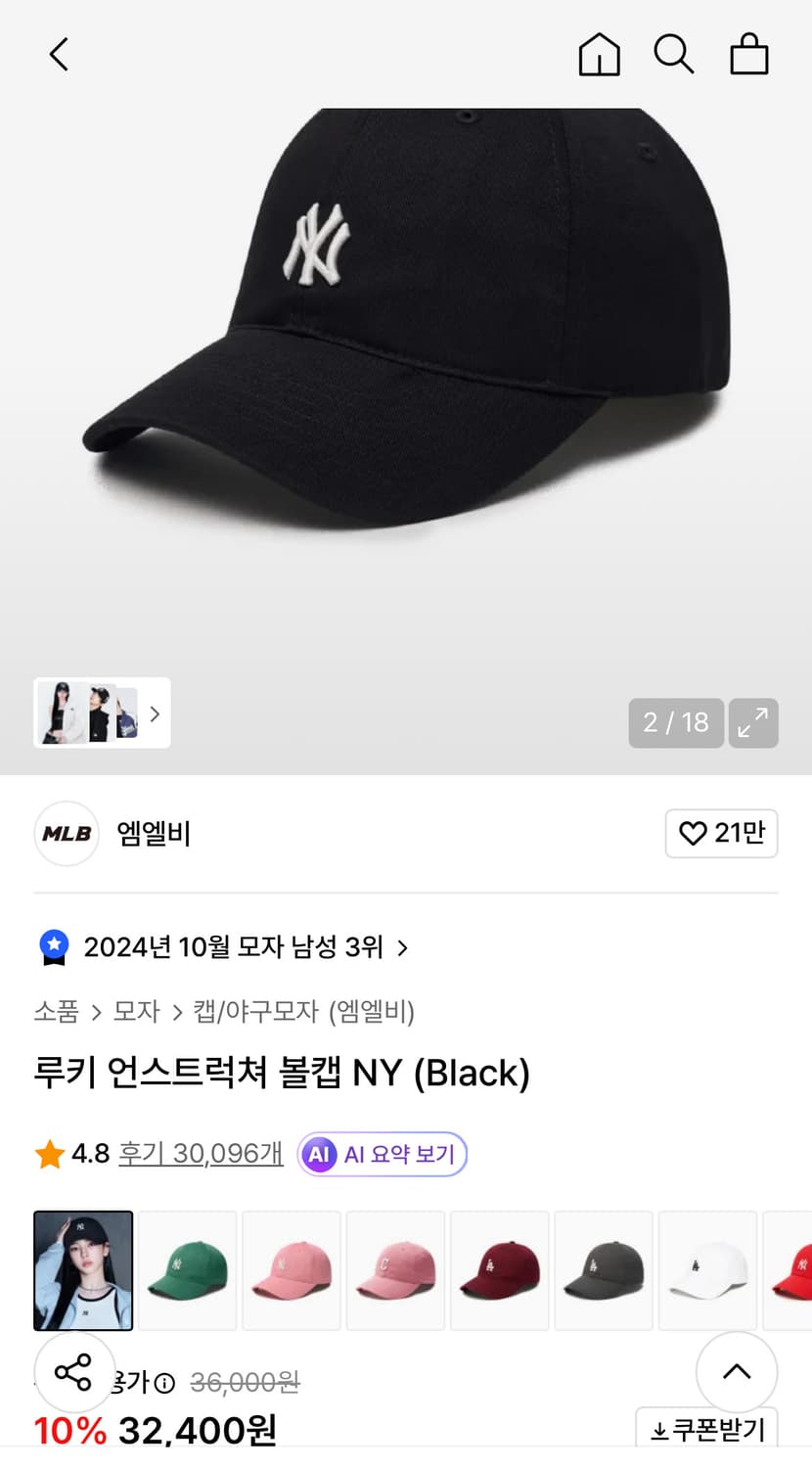Select the green cap color option
The width and height of the screenshot is (812, 1468).
(187, 1270)
